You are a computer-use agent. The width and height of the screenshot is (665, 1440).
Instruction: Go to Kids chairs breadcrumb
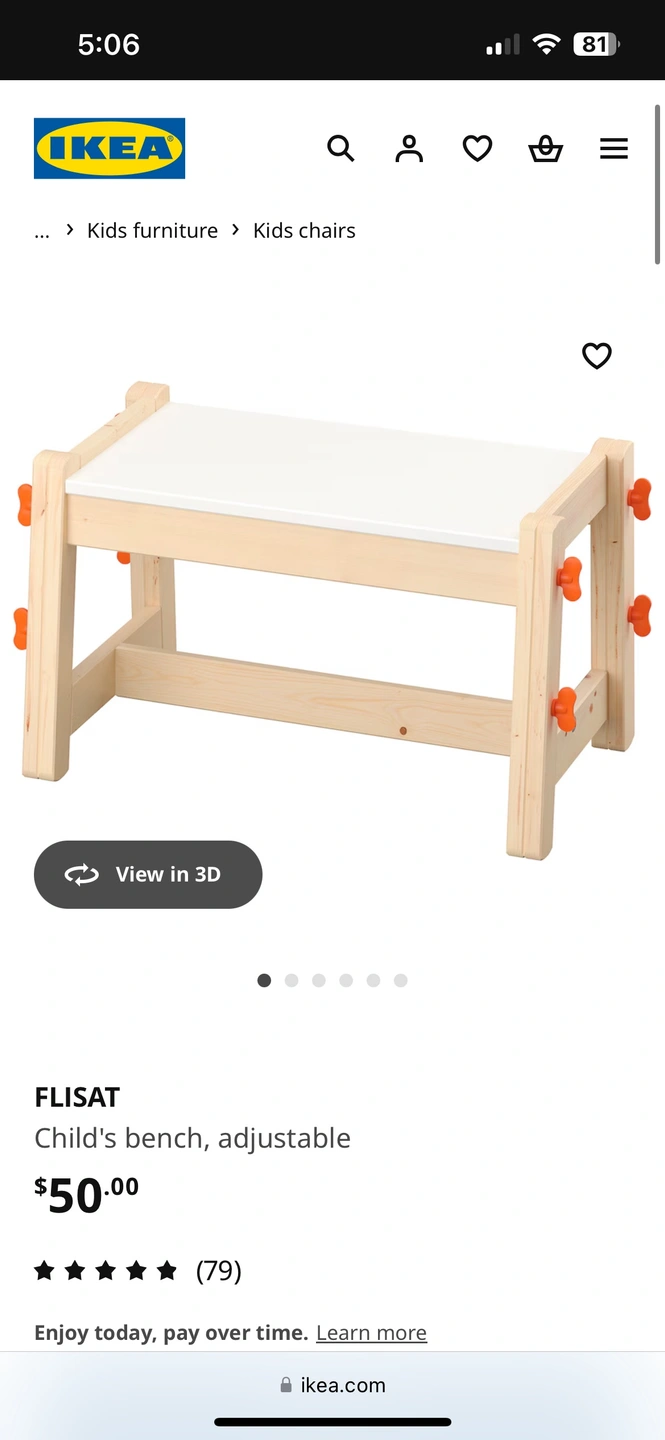[304, 230]
